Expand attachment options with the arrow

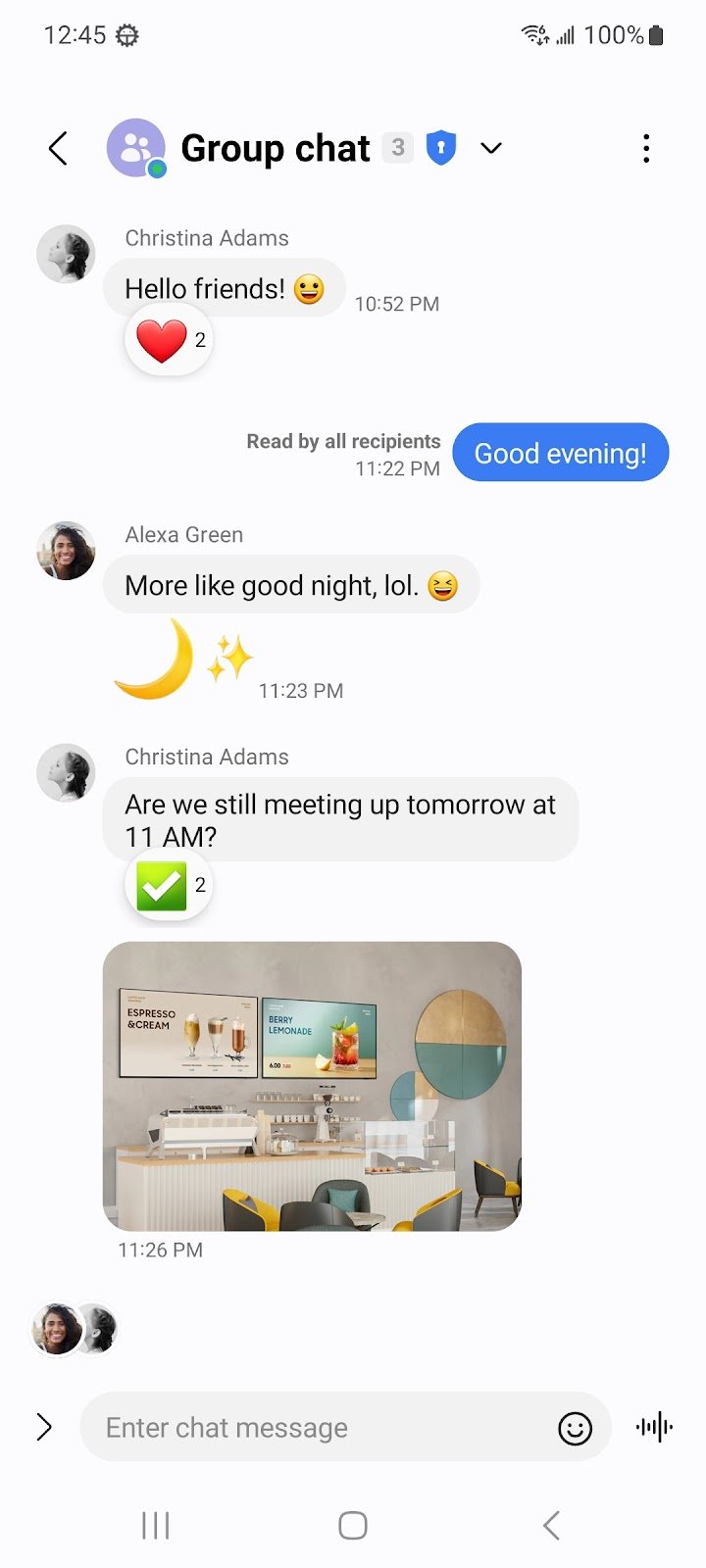[x=44, y=1427]
